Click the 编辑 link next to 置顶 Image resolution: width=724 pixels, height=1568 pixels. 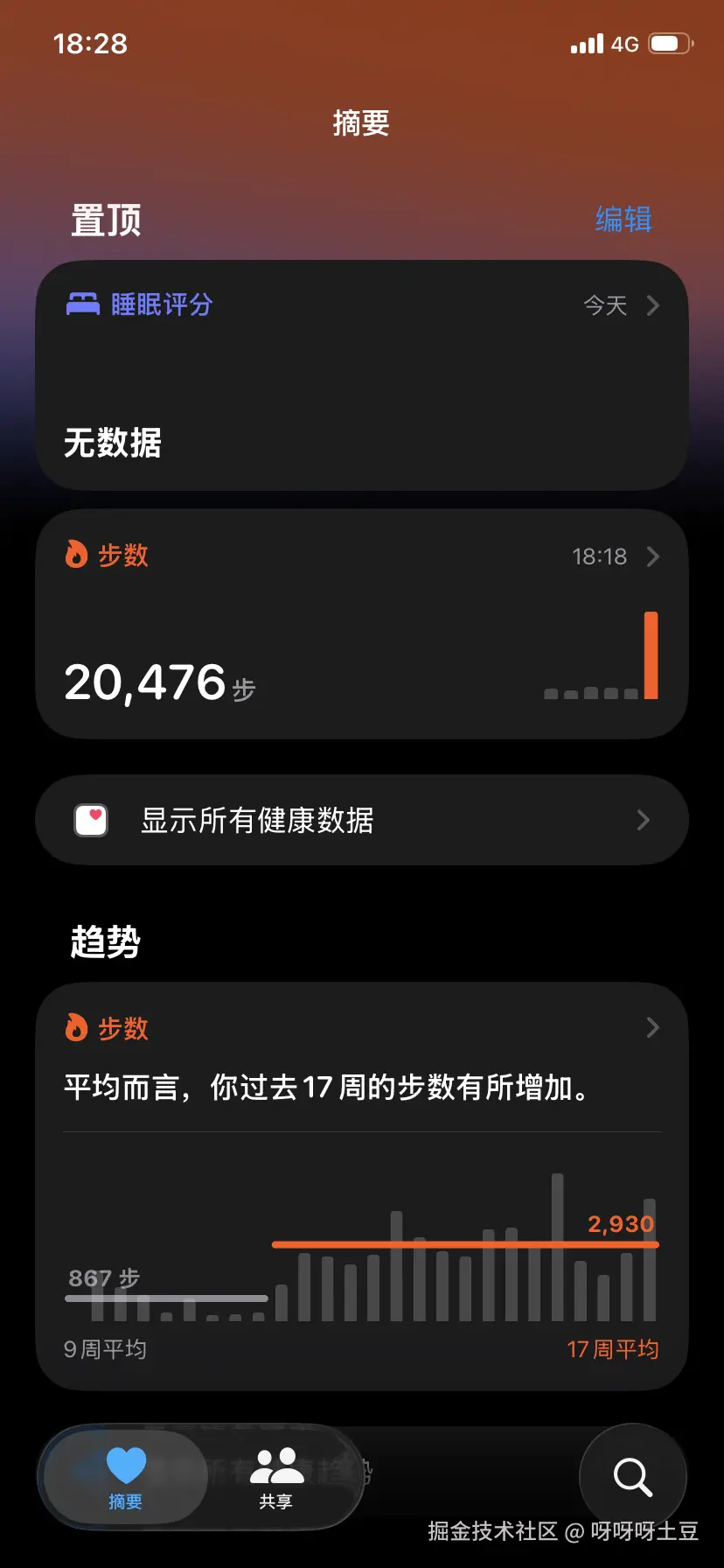pos(622,220)
